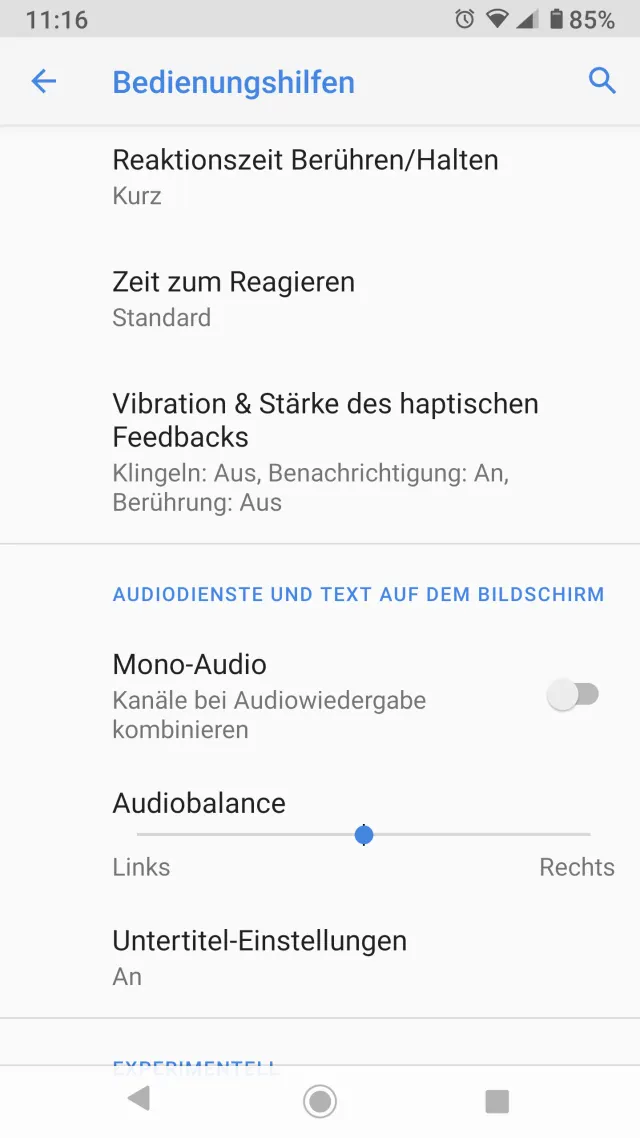Tap the system home button
This screenshot has width=640, height=1138.
(x=320, y=1101)
